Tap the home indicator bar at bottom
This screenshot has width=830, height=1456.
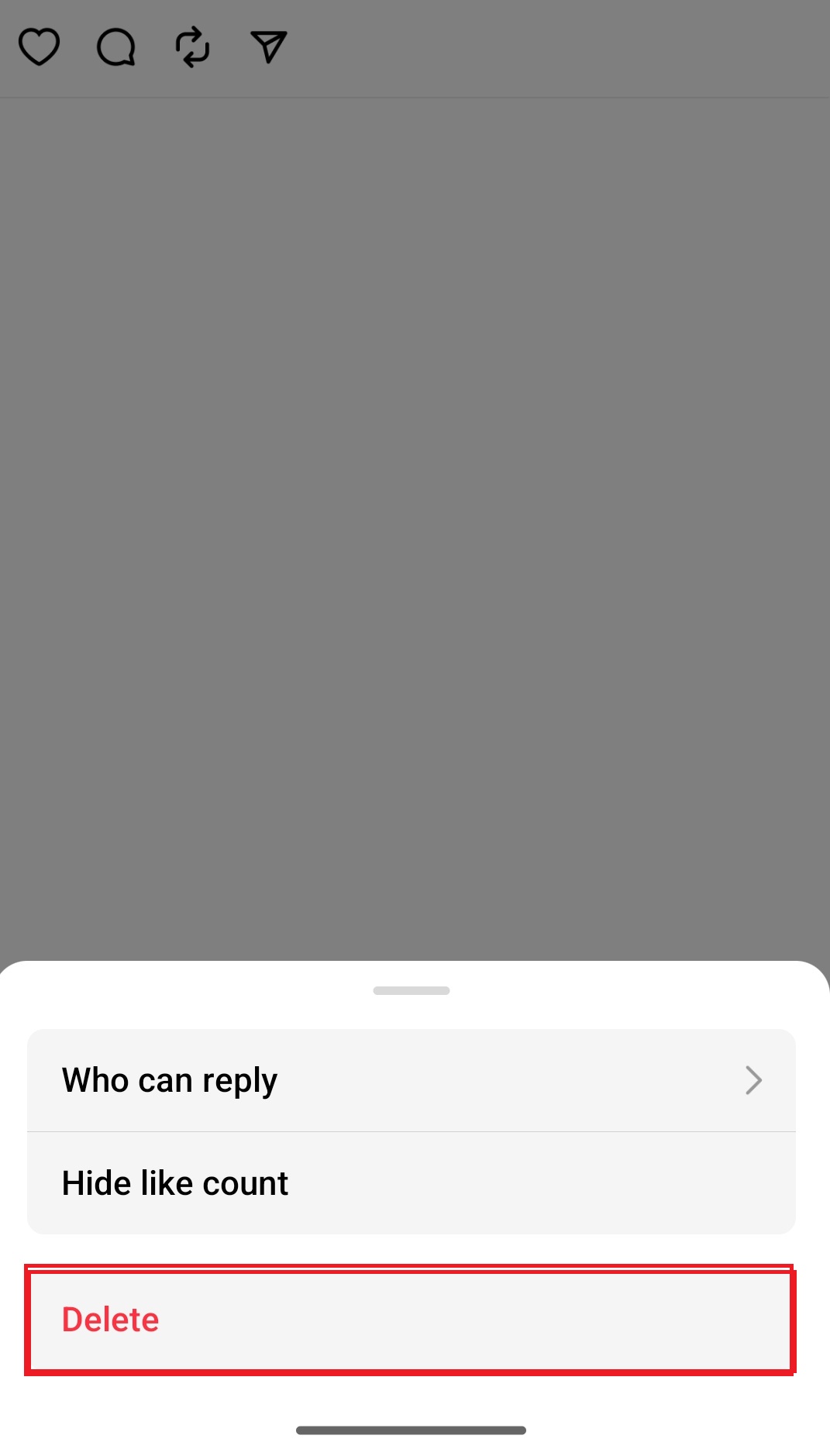[x=411, y=1430]
